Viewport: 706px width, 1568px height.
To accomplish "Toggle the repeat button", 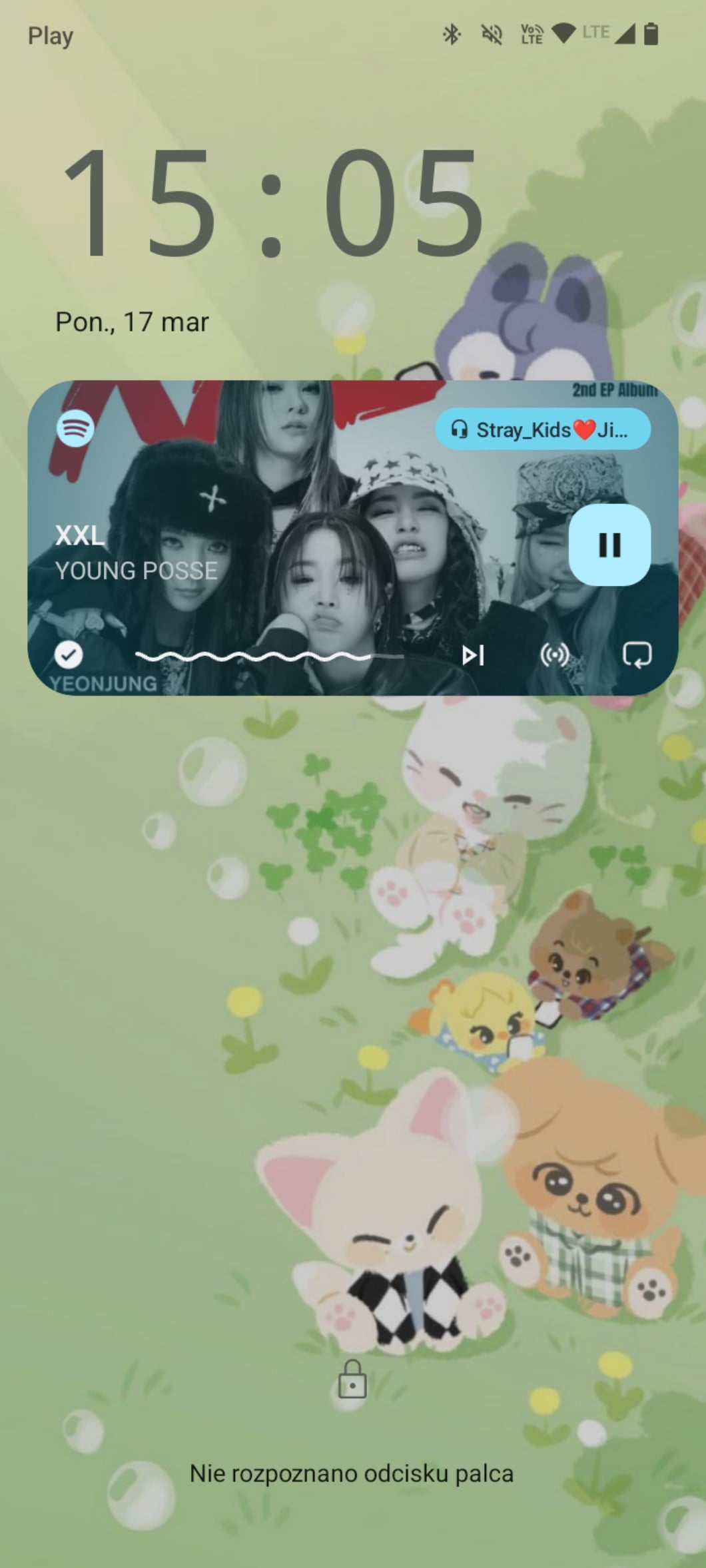I will [x=637, y=655].
